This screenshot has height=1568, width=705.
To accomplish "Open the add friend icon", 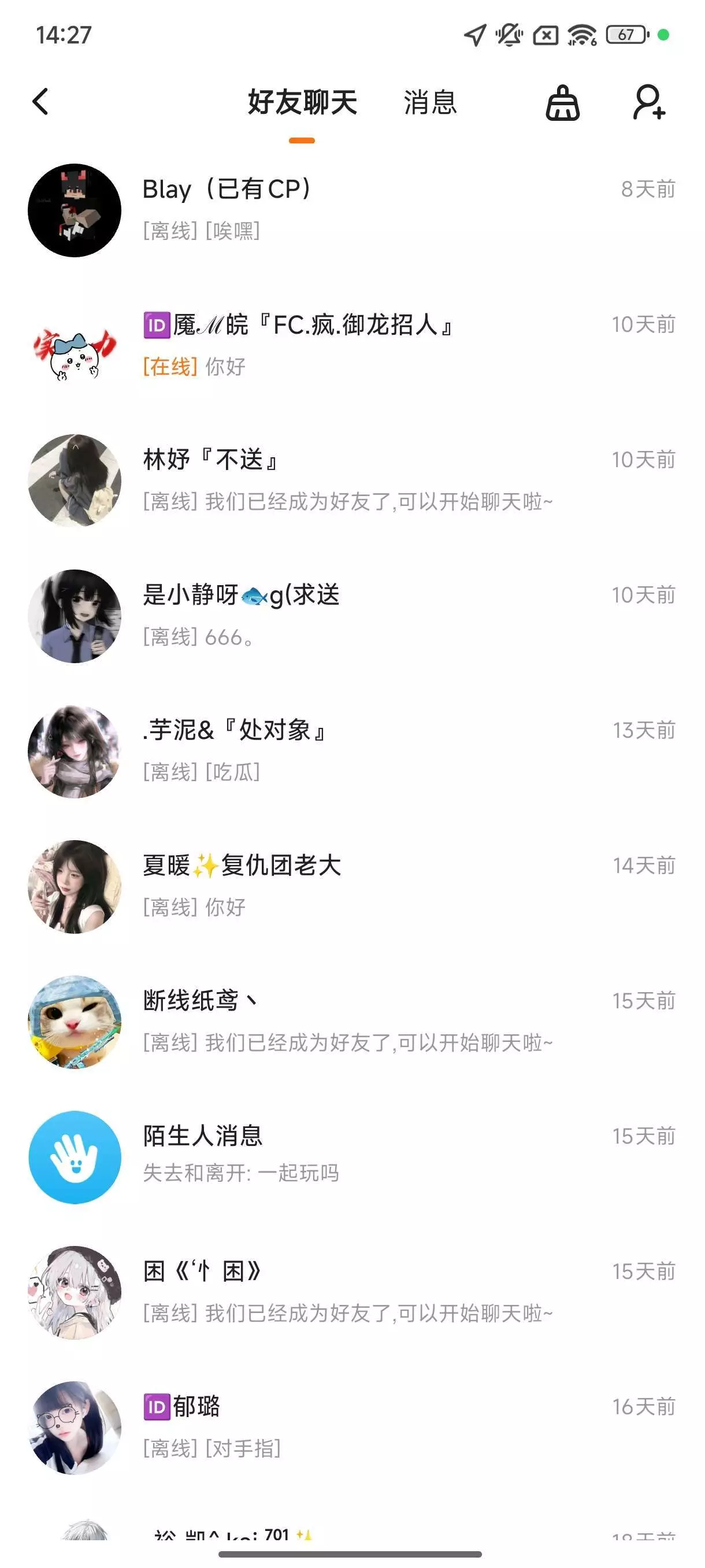I will coord(648,102).
